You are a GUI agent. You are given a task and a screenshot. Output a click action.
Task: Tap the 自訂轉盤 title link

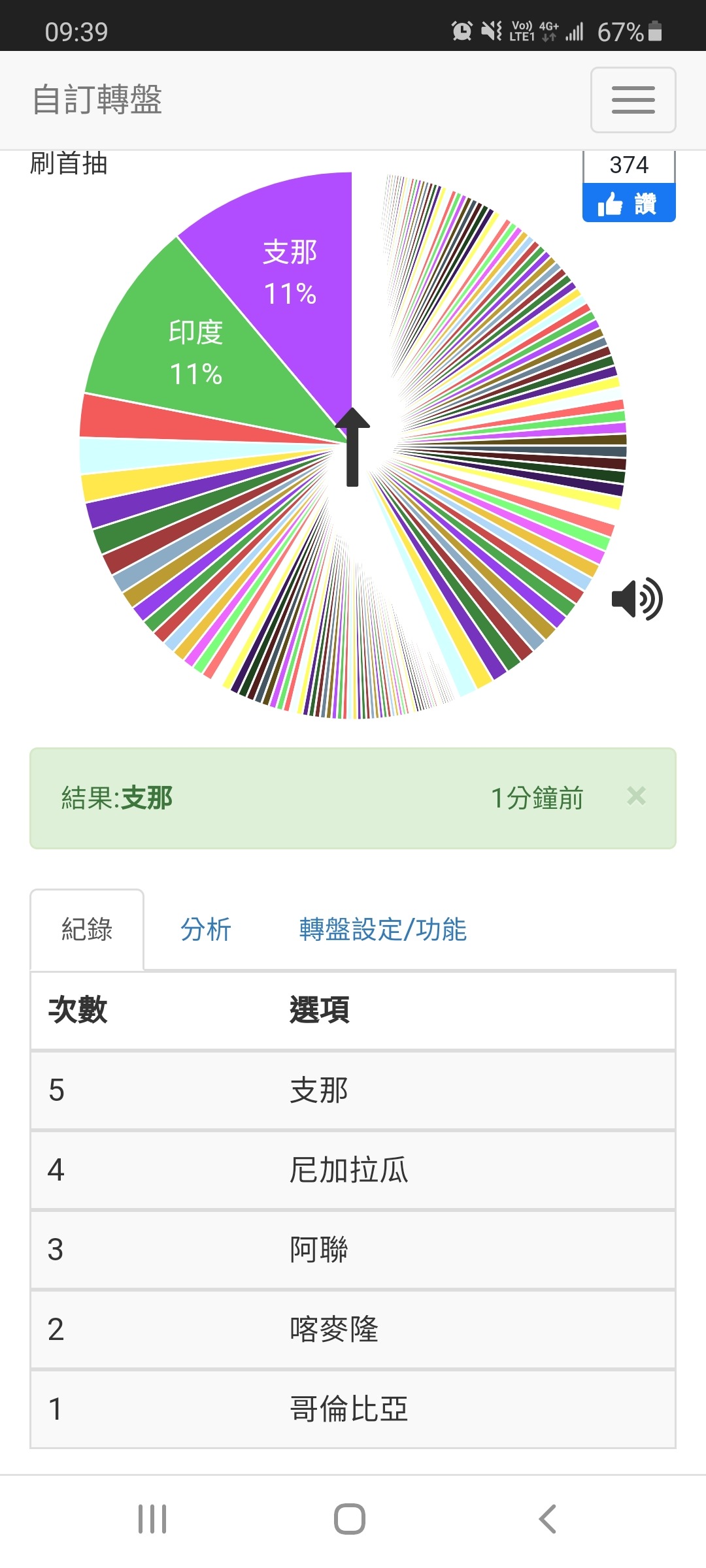pyautogui.click(x=97, y=100)
